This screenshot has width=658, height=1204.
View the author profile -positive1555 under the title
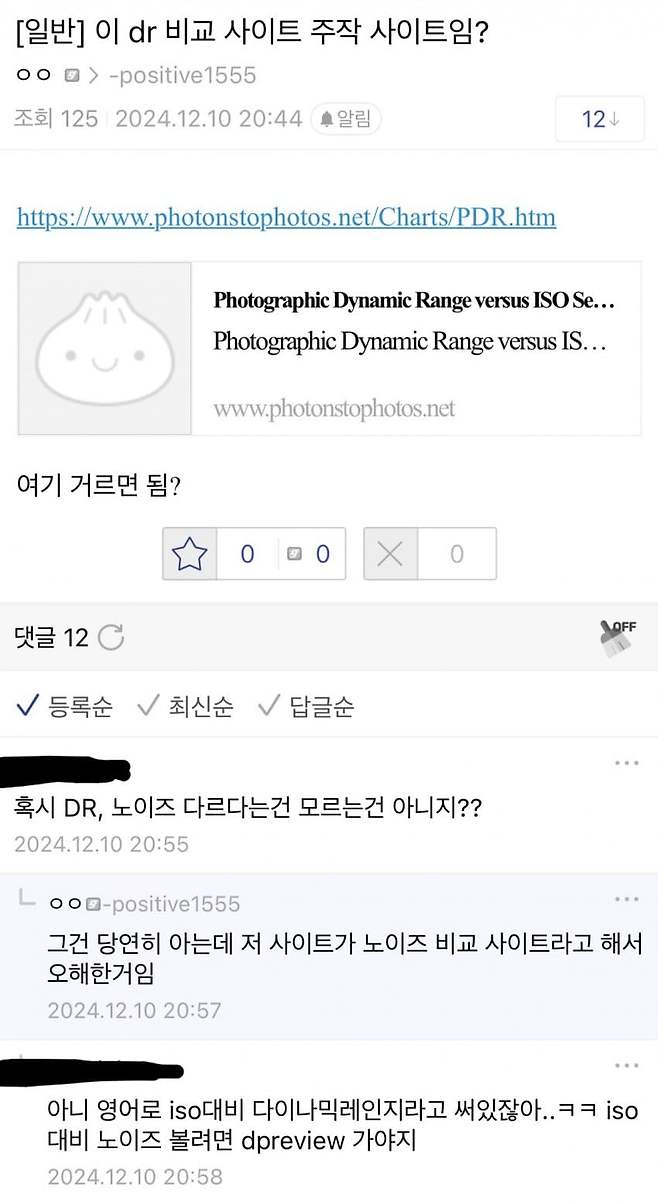pyautogui.click(x=180, y=75)
